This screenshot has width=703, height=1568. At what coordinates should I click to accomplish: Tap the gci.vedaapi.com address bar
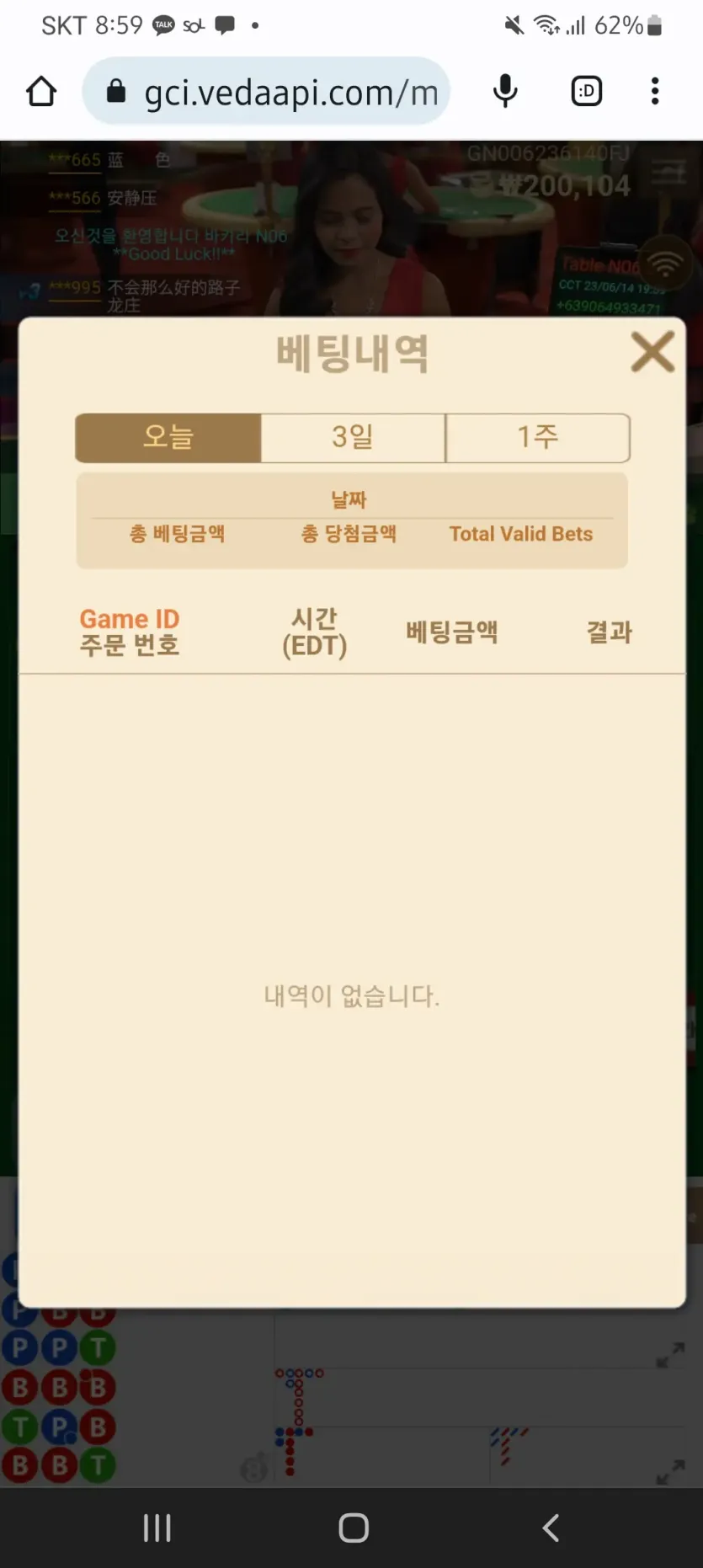tap(266, 91)
